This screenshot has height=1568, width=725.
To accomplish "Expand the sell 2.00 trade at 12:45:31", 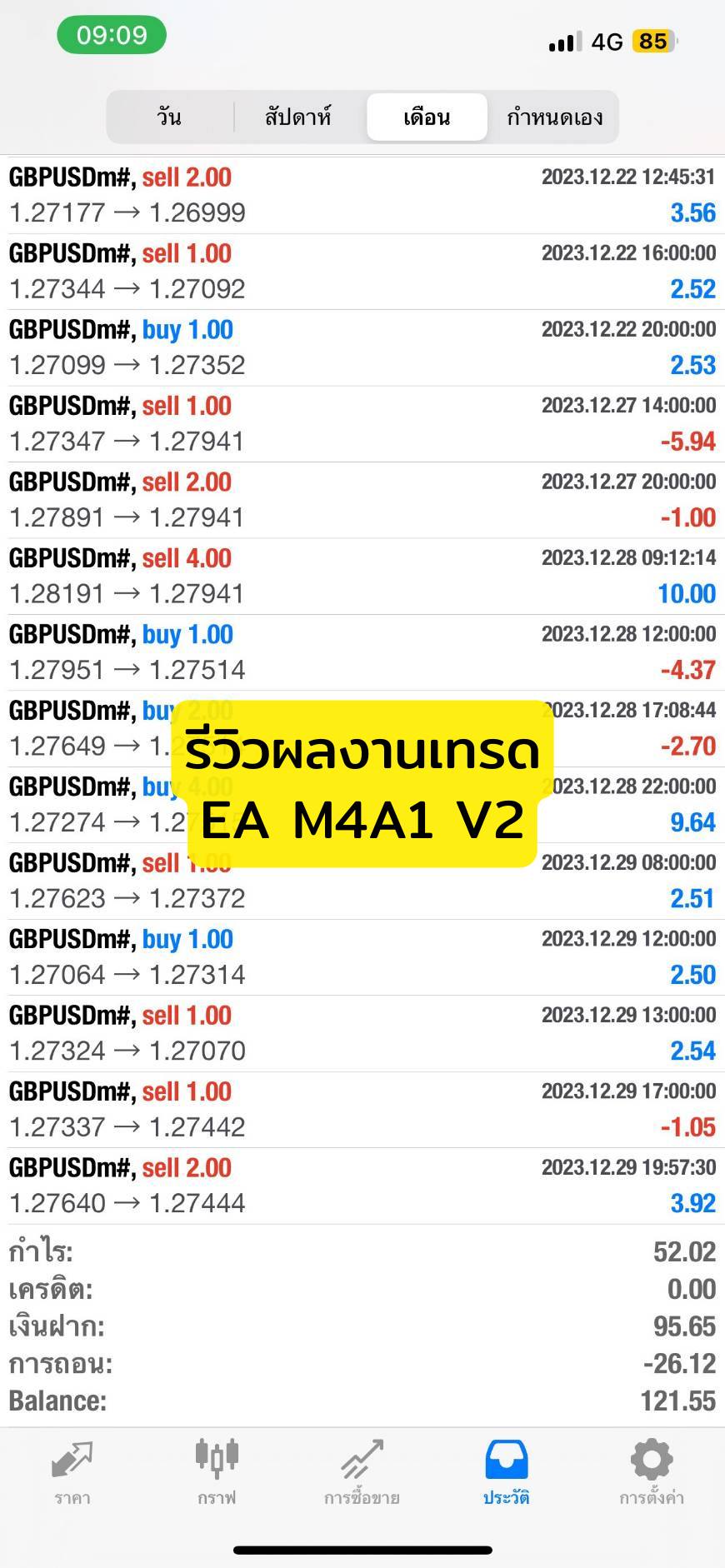I will (362, 195).
